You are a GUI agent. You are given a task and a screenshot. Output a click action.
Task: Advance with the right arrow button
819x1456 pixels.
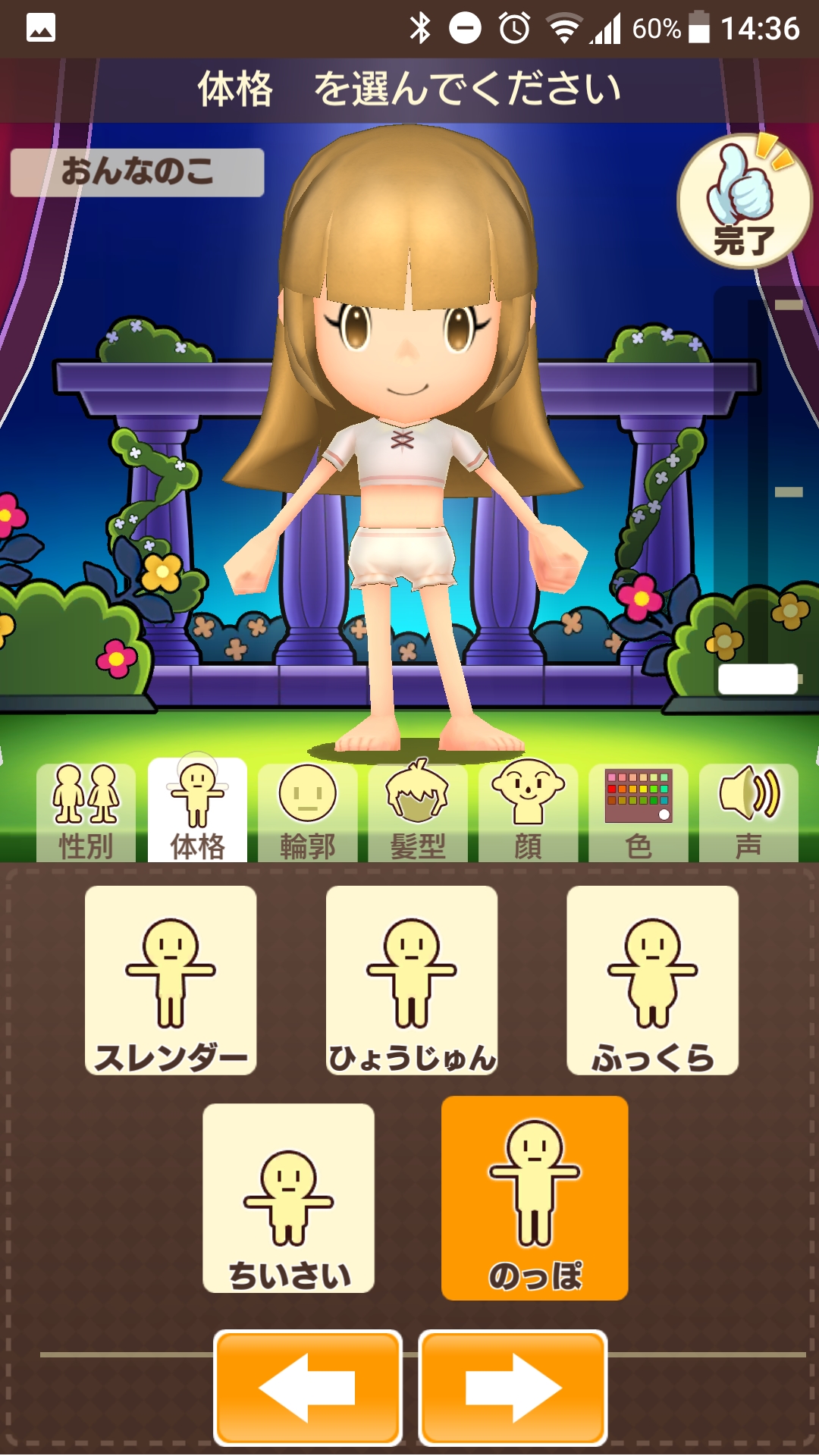tap(513, 1388)
